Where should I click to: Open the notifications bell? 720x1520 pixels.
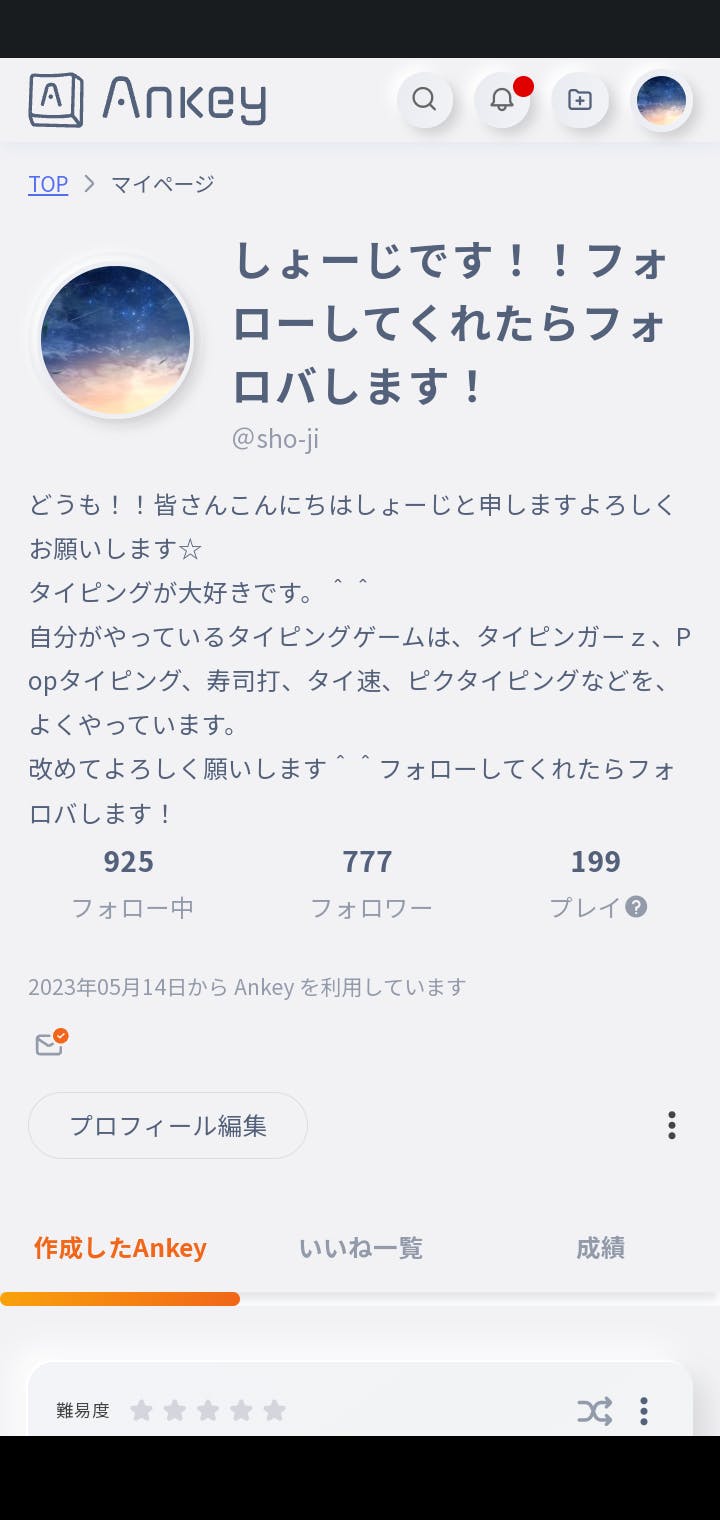click(x=502, y=100)
